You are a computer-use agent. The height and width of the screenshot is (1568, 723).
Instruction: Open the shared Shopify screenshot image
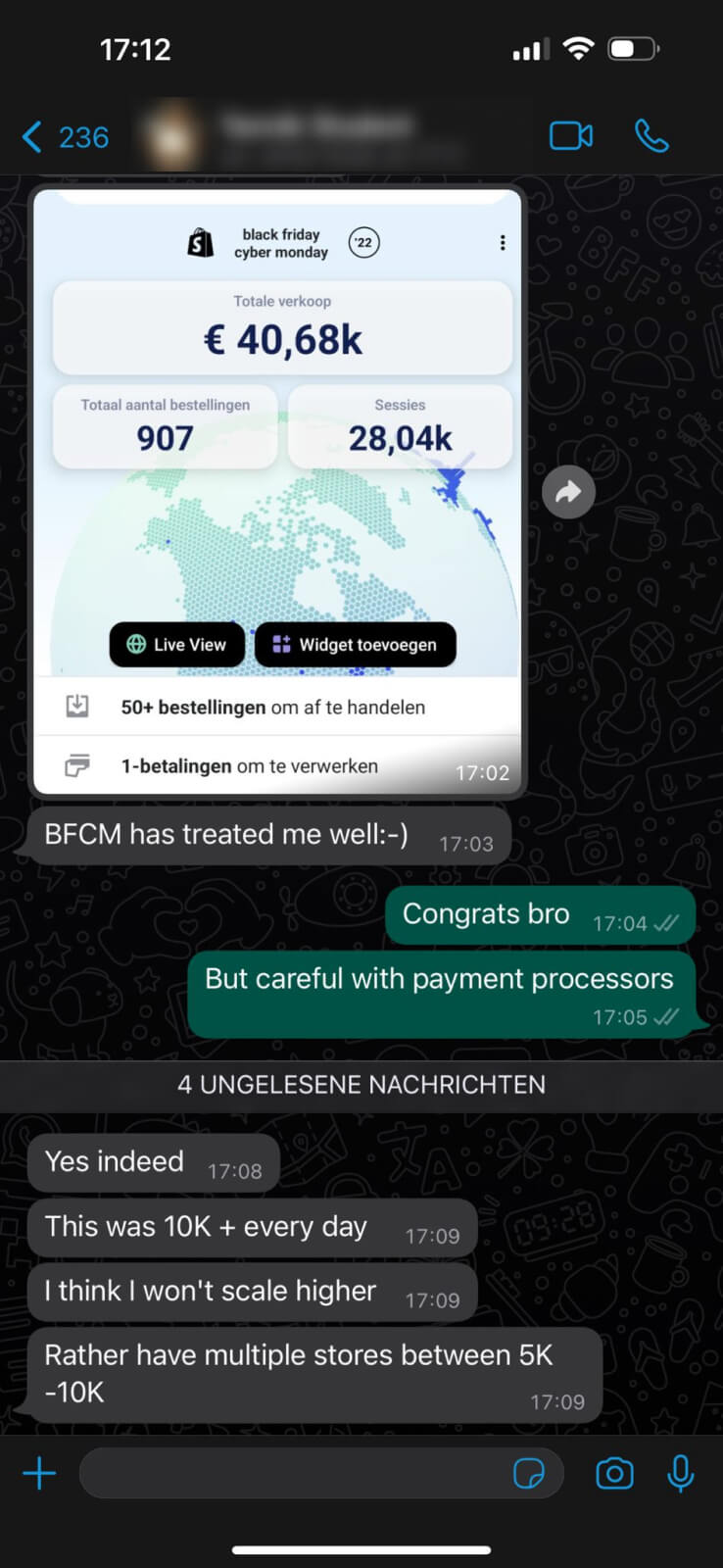279,490
